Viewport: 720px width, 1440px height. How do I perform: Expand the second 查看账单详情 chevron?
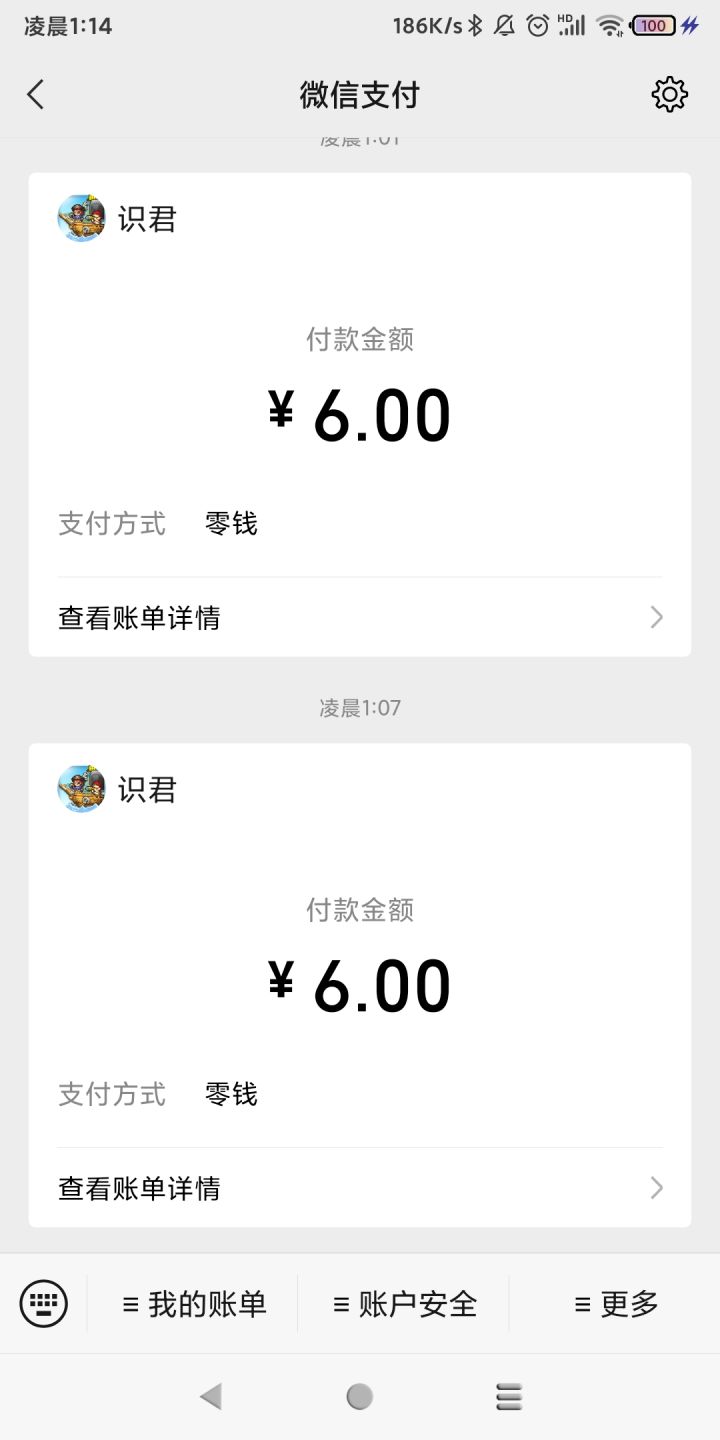656,1187
